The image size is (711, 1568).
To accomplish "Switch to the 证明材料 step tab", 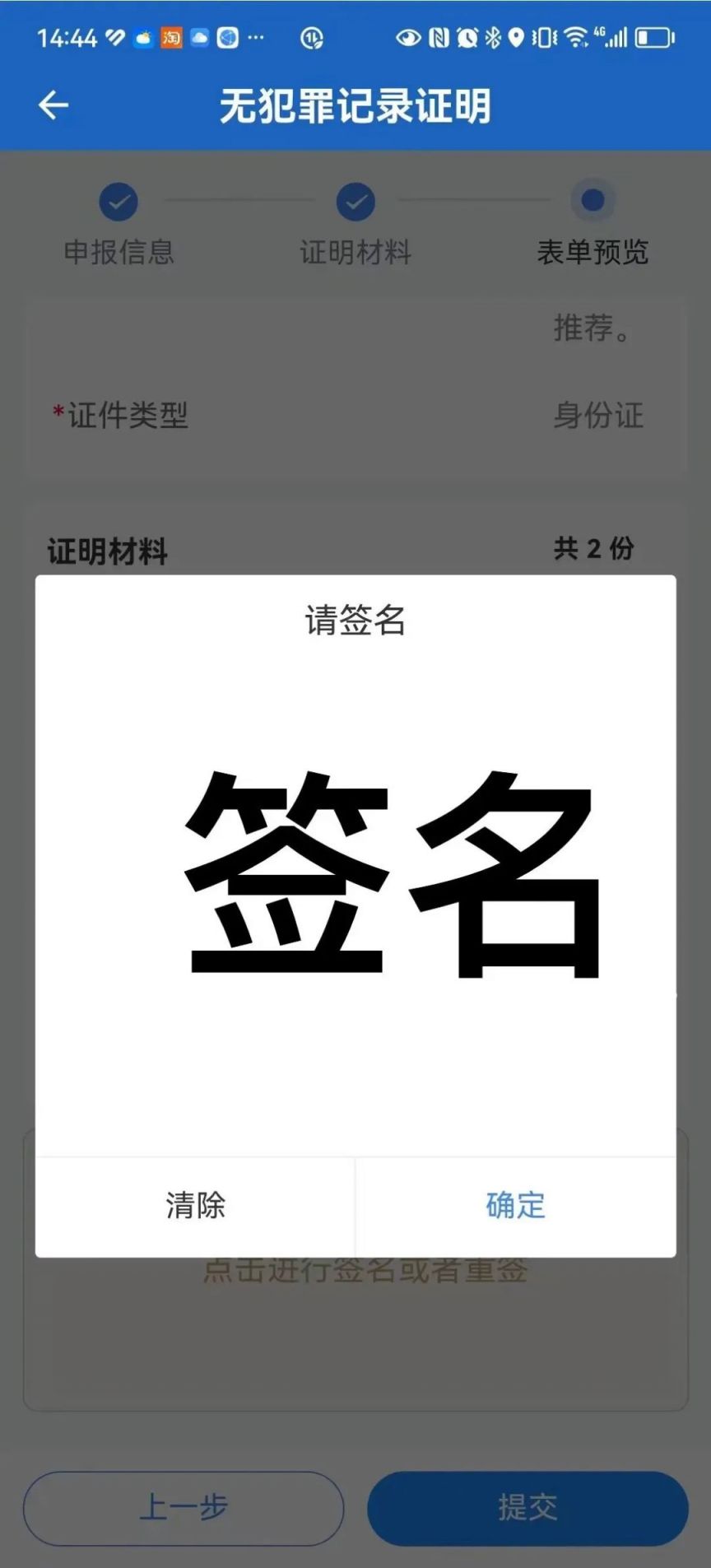I will [355, 254].
